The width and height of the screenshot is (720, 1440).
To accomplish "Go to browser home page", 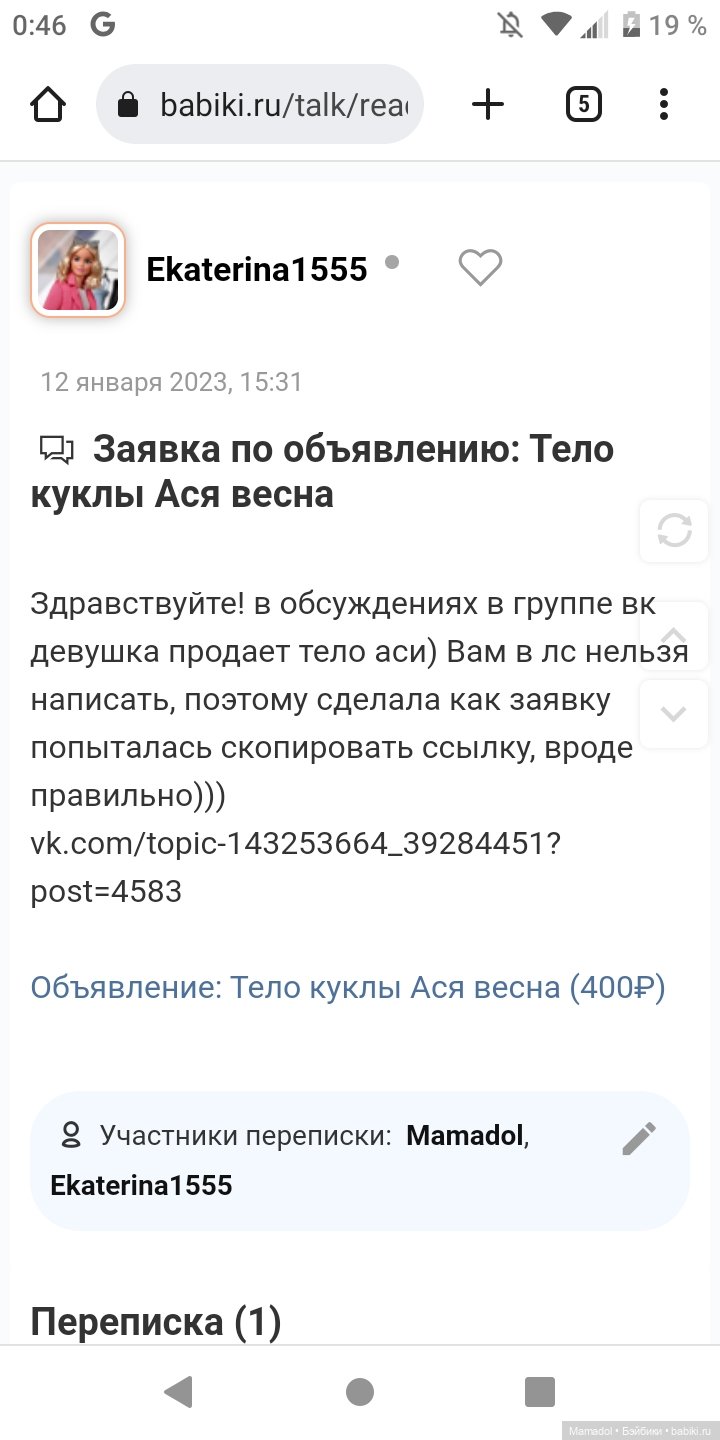I will tap(48, 104).
